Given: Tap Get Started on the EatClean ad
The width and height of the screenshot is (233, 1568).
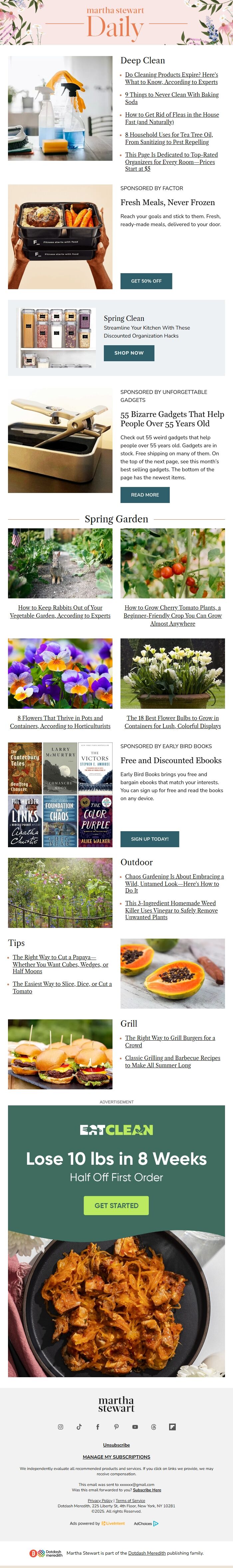Looking at the screenshot, I should tap(116, 1205).
